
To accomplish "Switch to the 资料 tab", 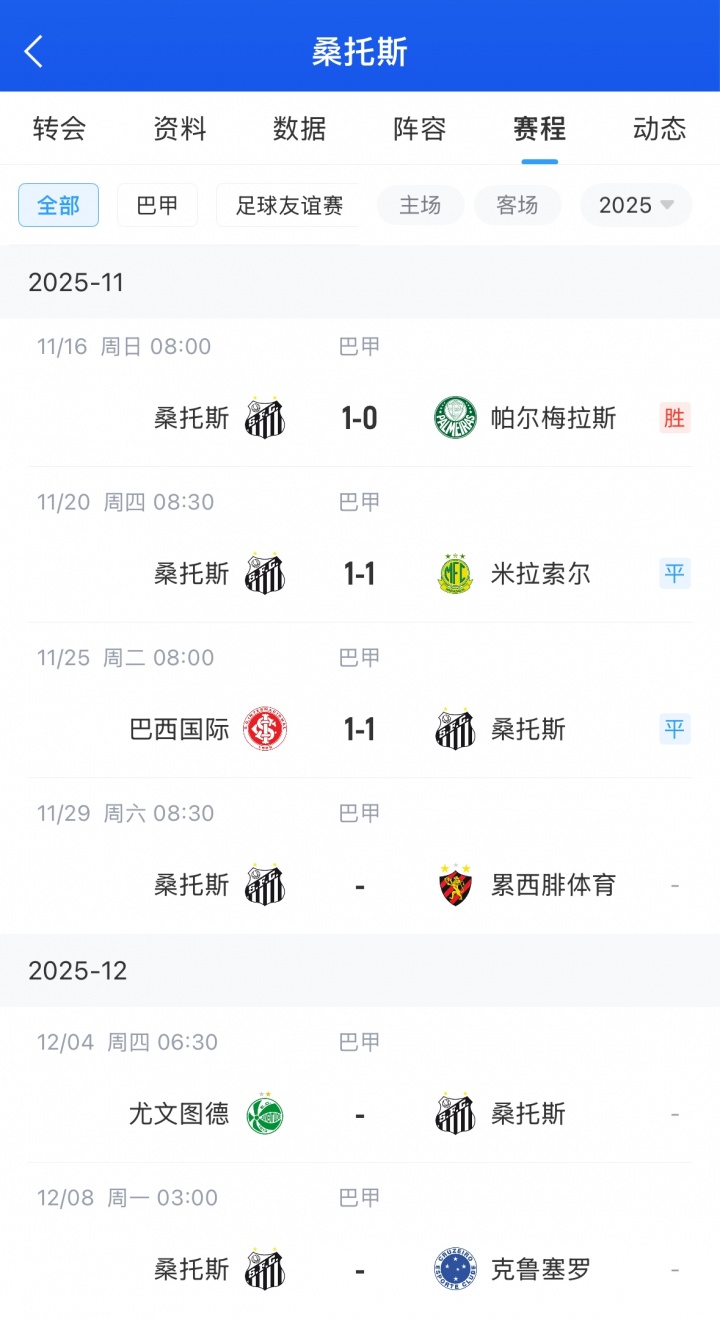I will 180,128.
